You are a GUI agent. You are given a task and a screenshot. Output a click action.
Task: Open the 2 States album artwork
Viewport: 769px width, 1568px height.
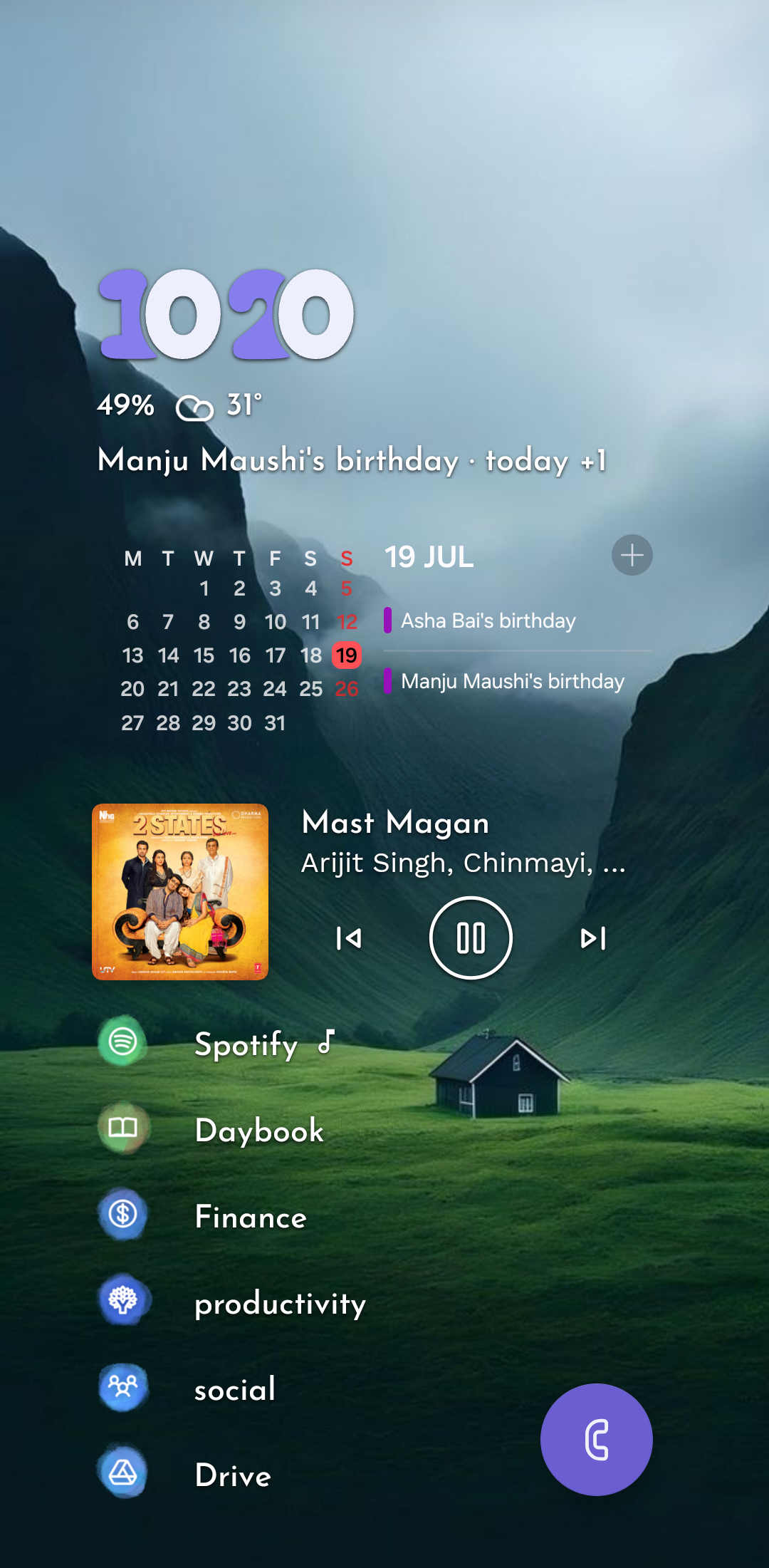(x=180, y=892)
